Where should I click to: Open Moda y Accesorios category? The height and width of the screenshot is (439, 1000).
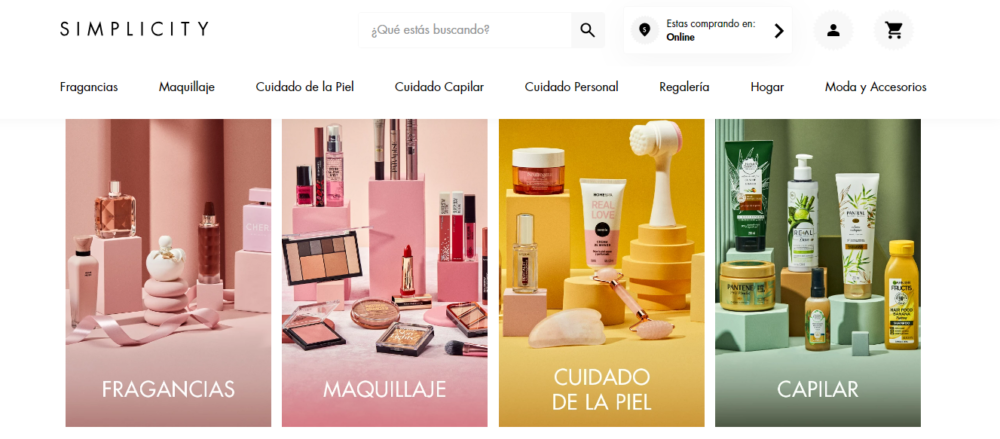click(x=875, y=87)
